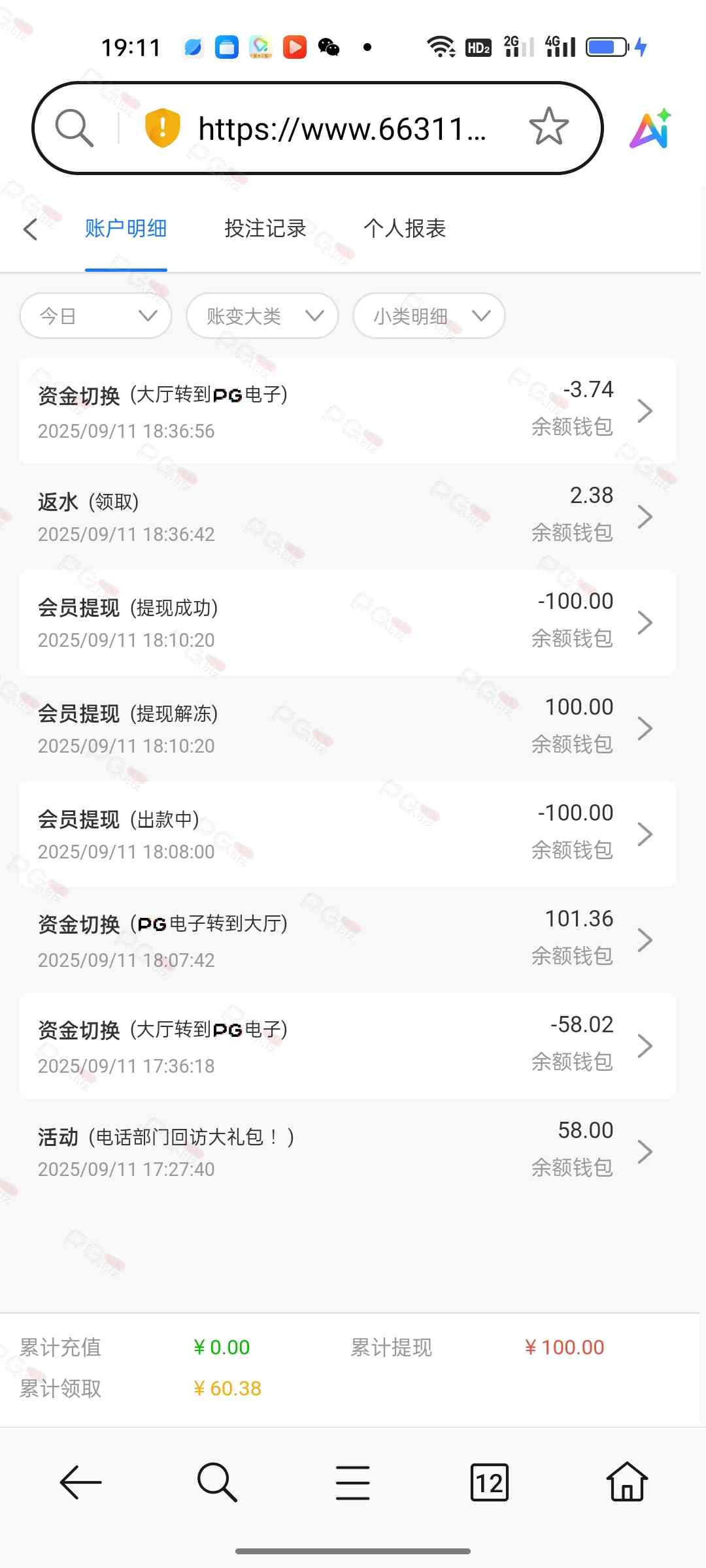Open the 小类明细 dropdown
This screenshot has height=1568, width=706.
tap(429, 316)
